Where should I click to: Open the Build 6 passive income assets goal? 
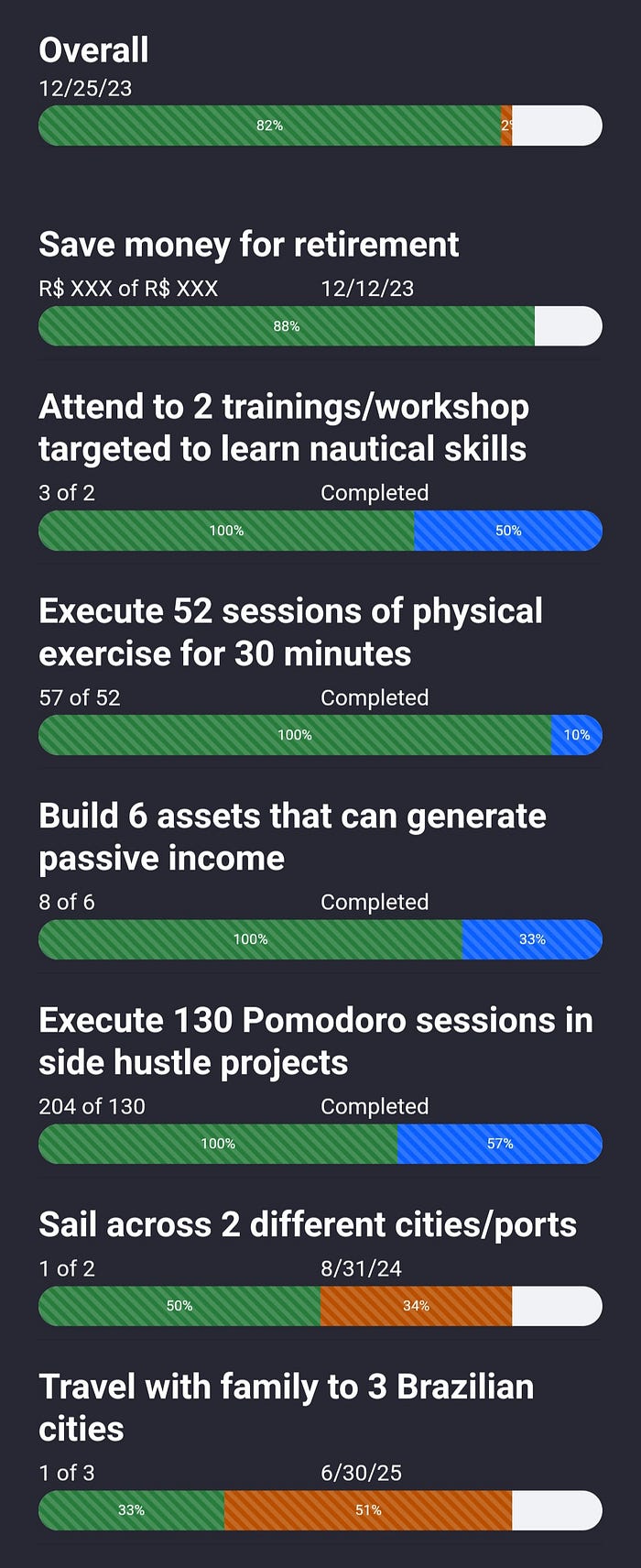point(291,837)
